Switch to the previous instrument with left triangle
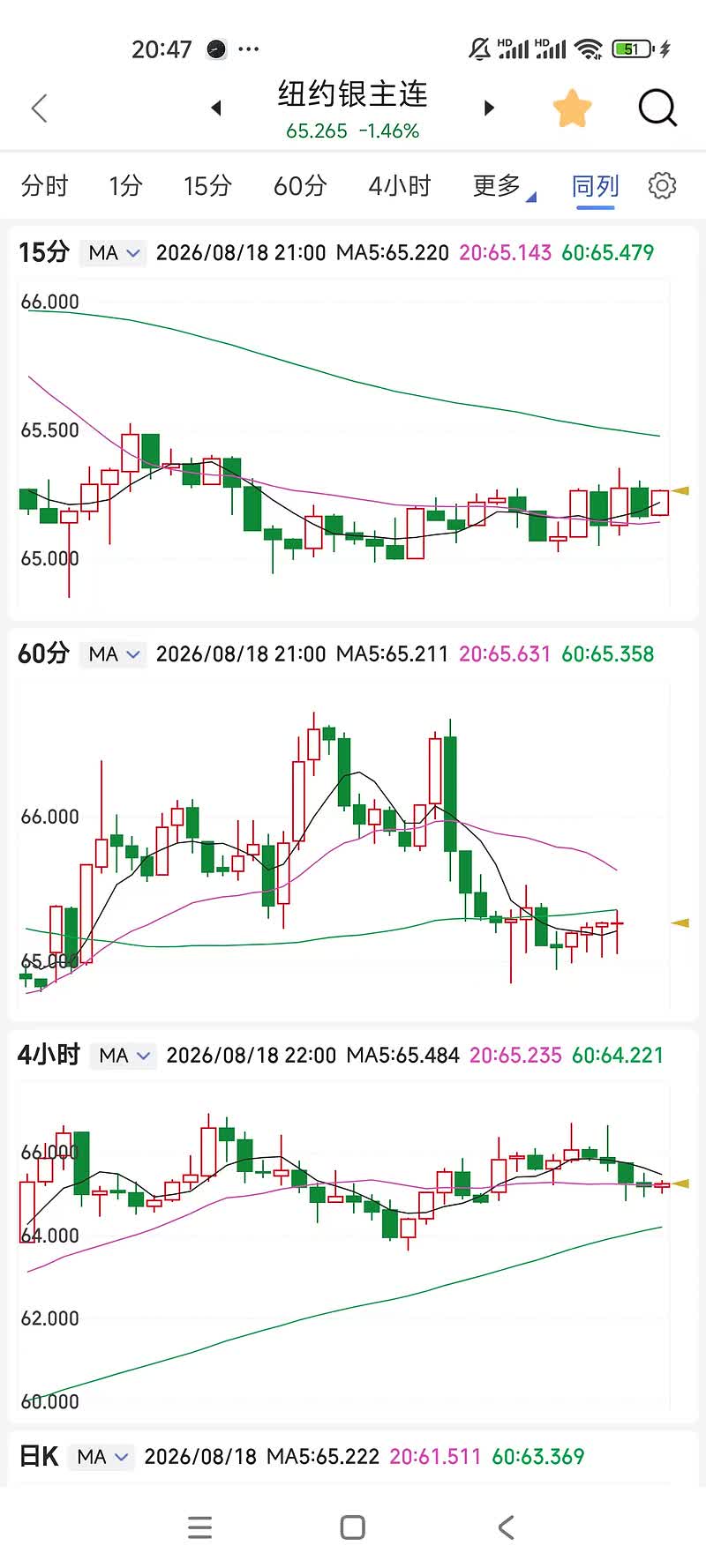Screen dimensions: 706x1568 (x=216, y=108)
